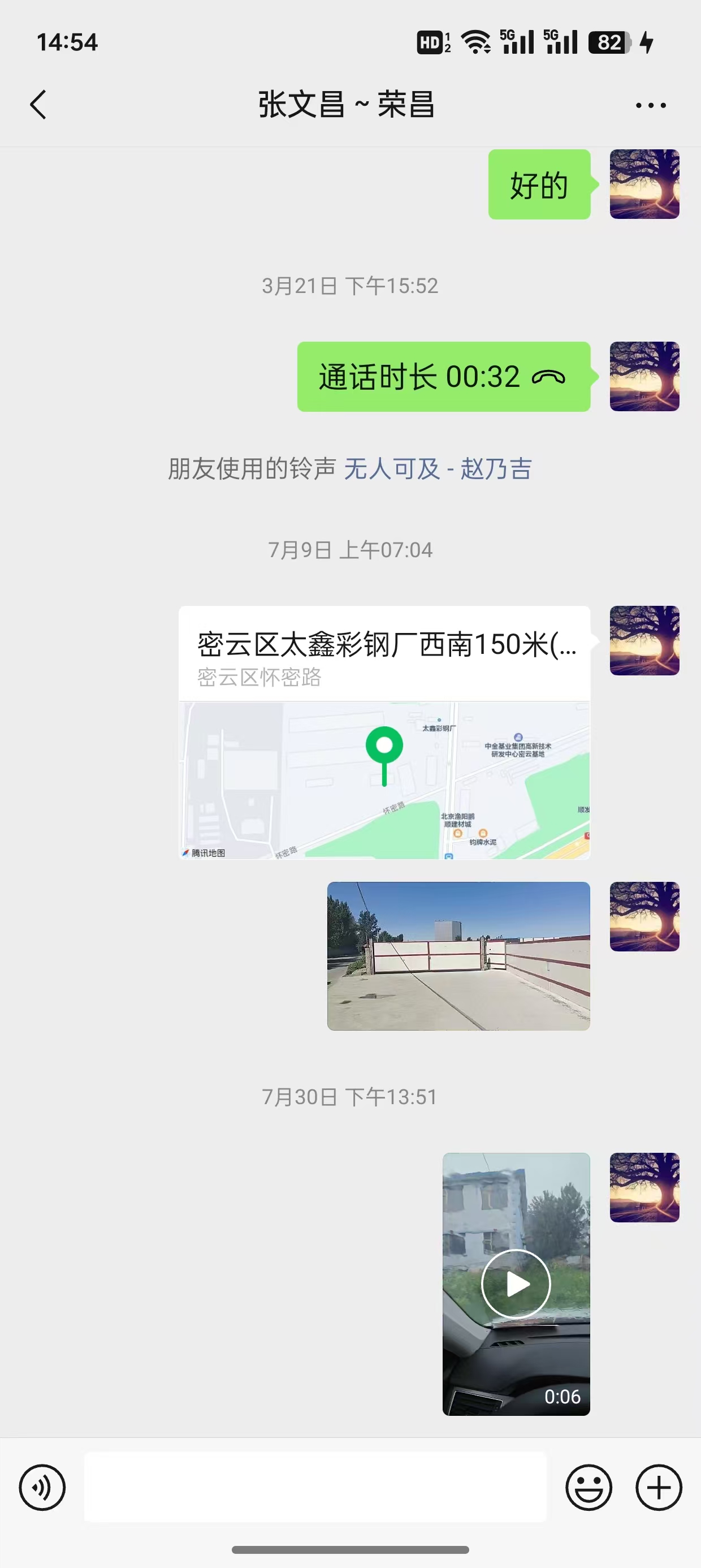Image resolution: width=701 pixels, height=1568 pixels.
Task: Open the shared location 密云区太鑫彩钢厂 card
Action: [x=384, y=733]
